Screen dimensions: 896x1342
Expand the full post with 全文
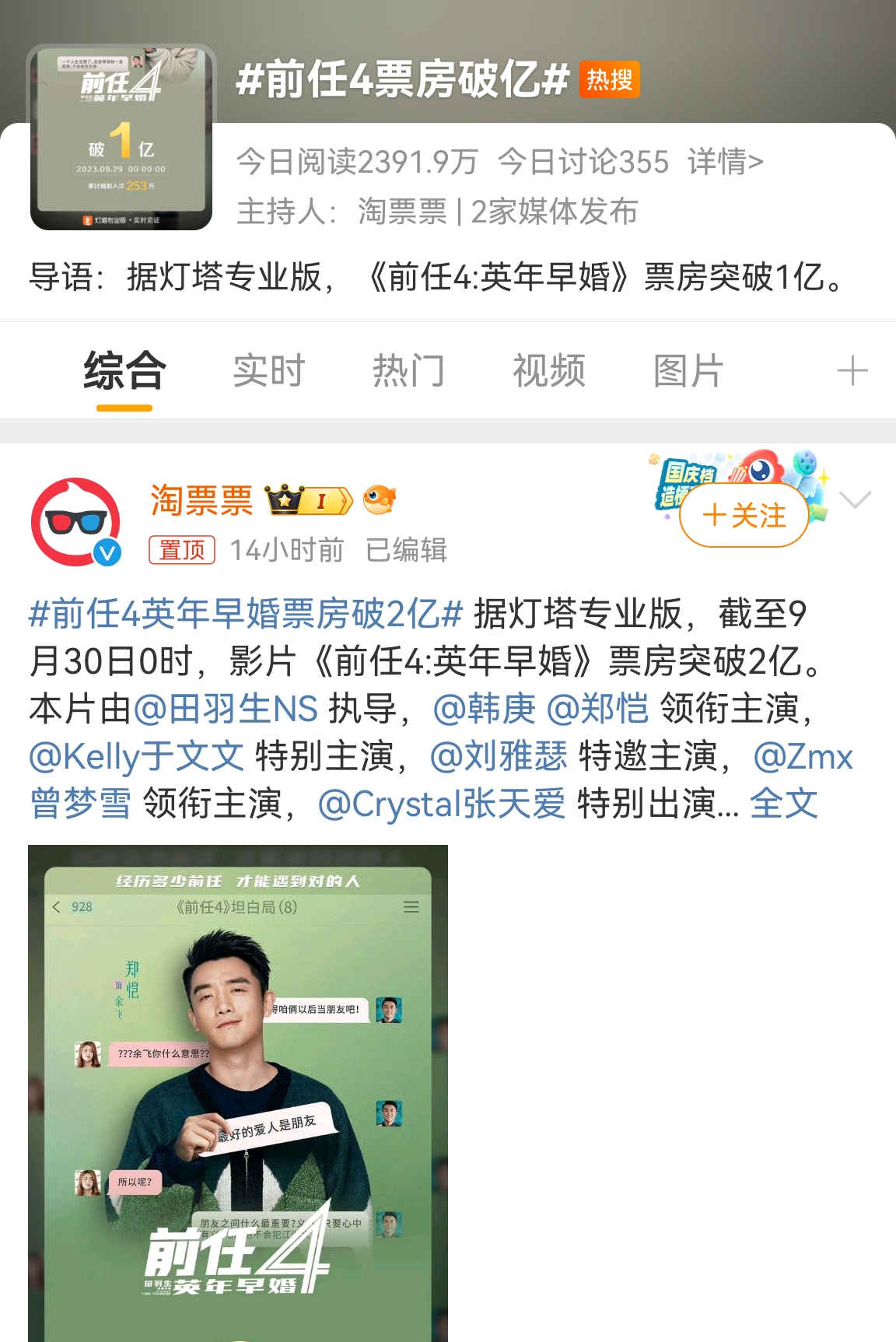783,804
